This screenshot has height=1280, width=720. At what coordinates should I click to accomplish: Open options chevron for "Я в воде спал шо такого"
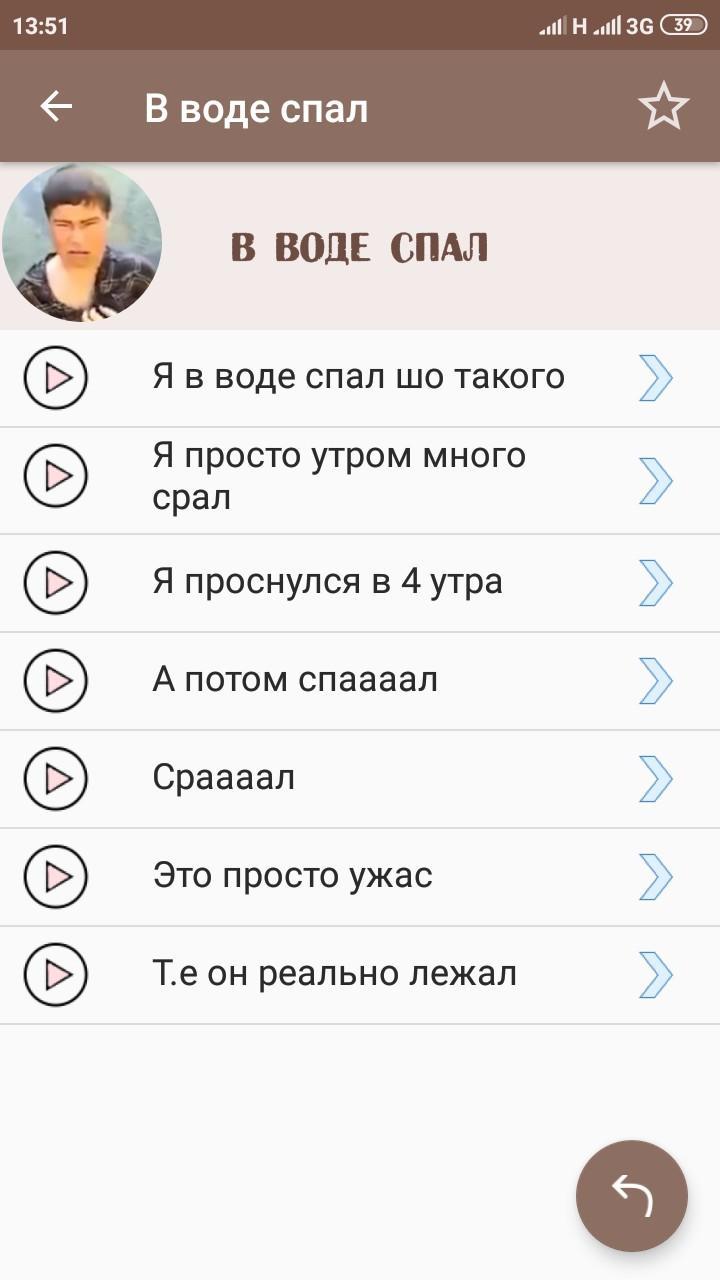point(656,378)
